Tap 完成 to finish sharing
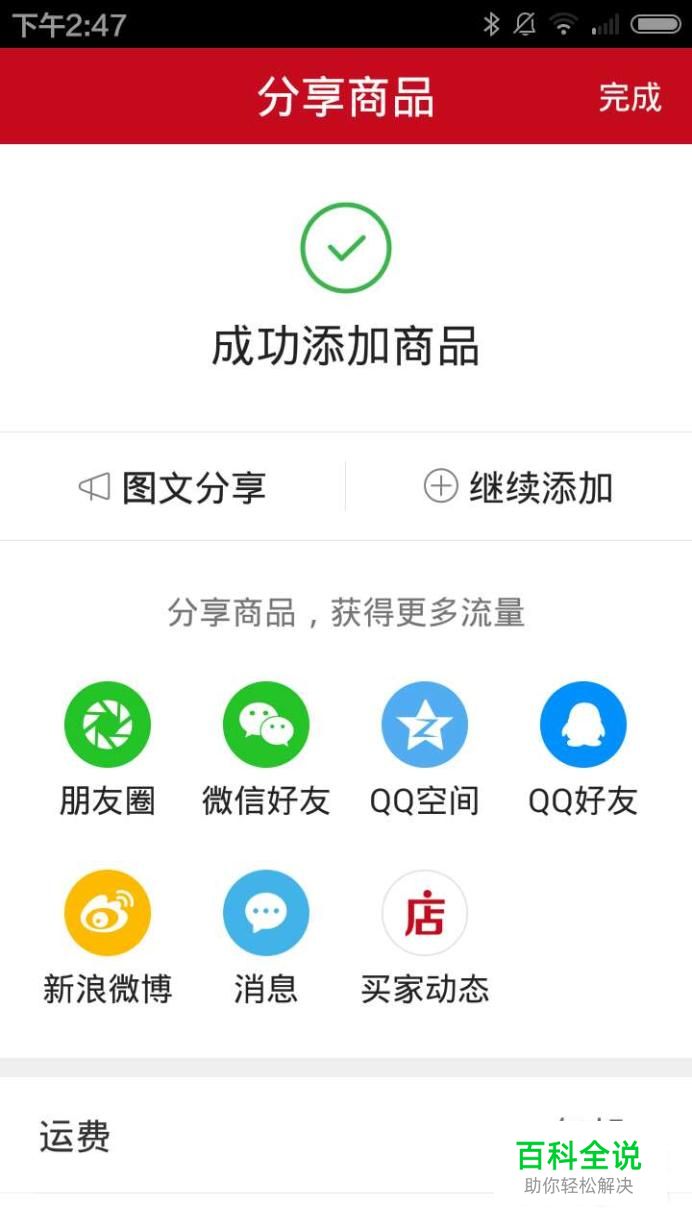 pyautogui.click(x=630, y=97)
